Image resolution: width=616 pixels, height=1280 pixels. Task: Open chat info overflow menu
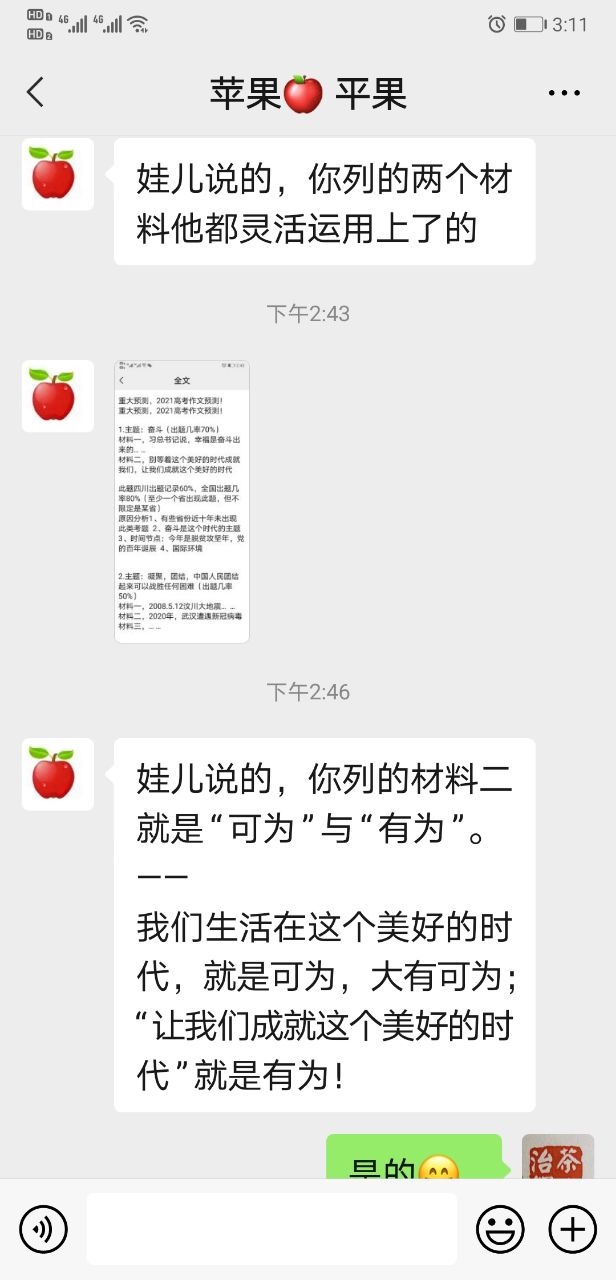pyautogui.click(x=564, y=93)
